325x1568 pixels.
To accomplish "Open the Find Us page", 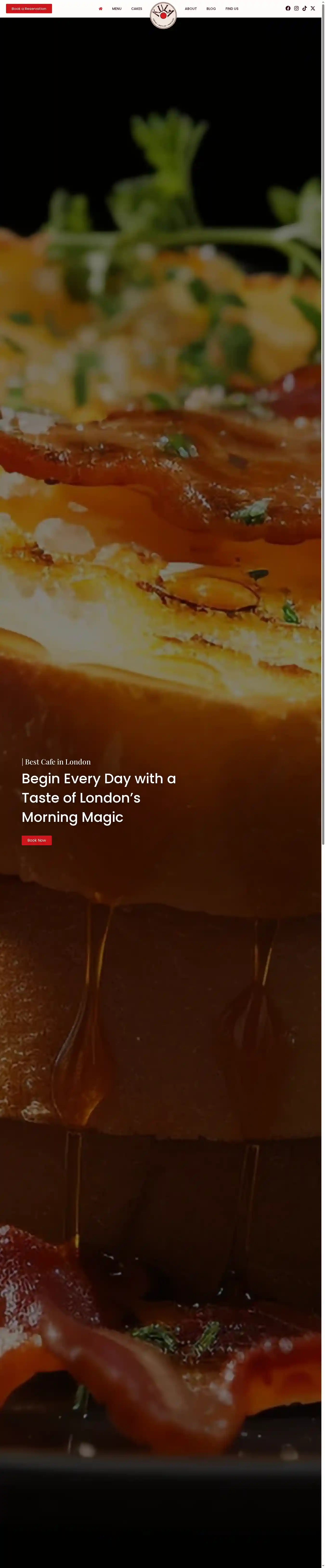I will tap(231, 8).
